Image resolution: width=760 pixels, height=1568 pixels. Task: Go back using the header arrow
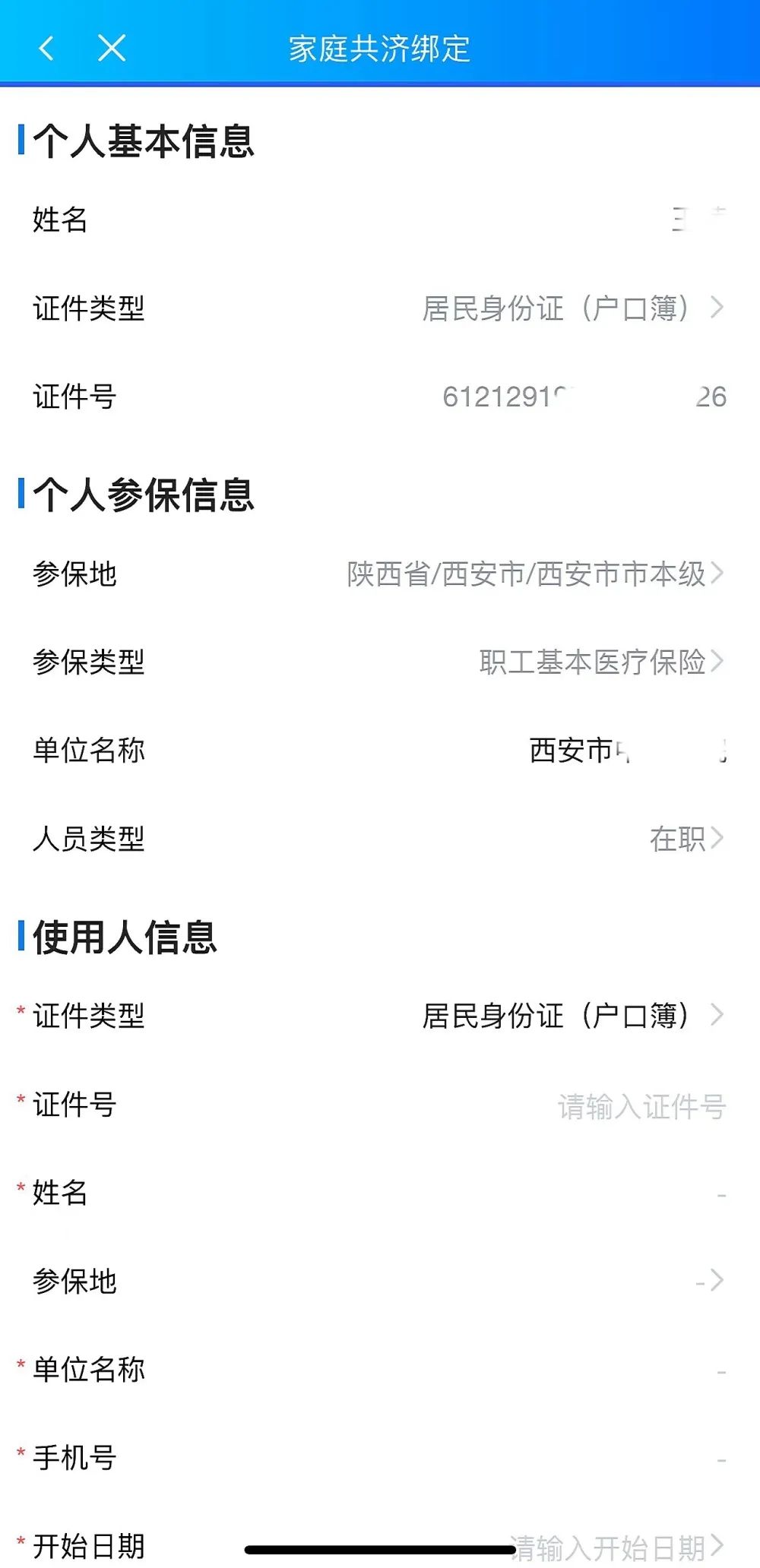click(46, 49)
